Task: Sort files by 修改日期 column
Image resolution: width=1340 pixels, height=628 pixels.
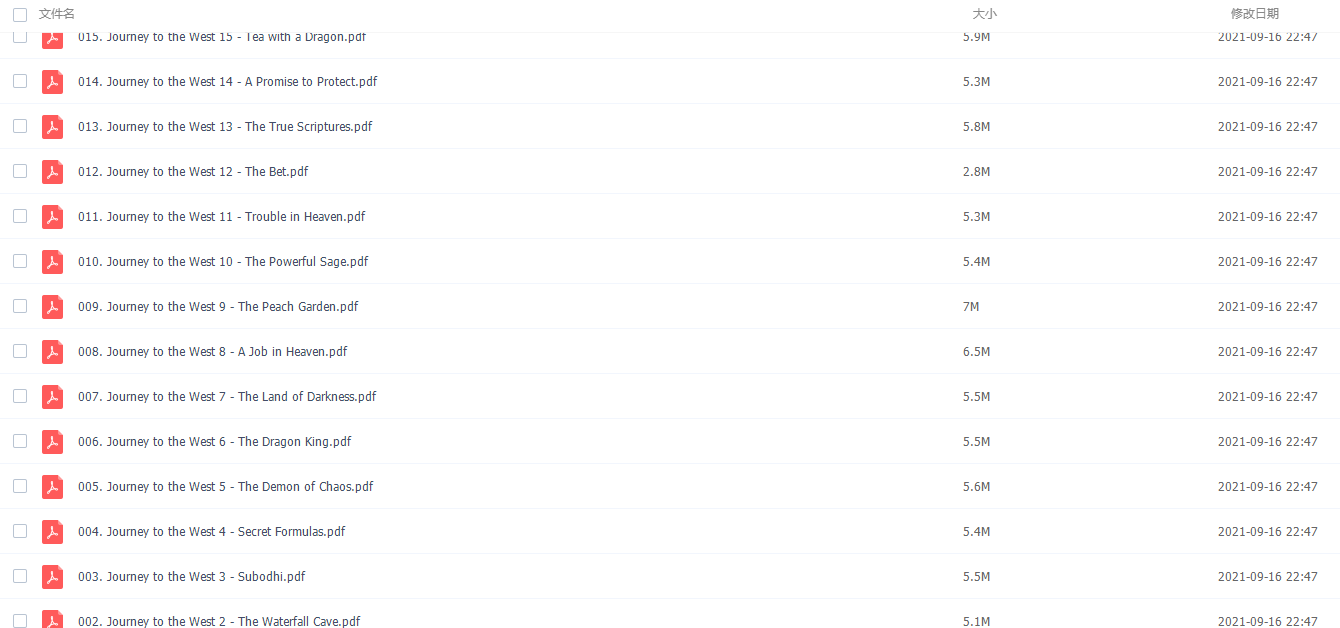Action: (x=1254, y=14)
